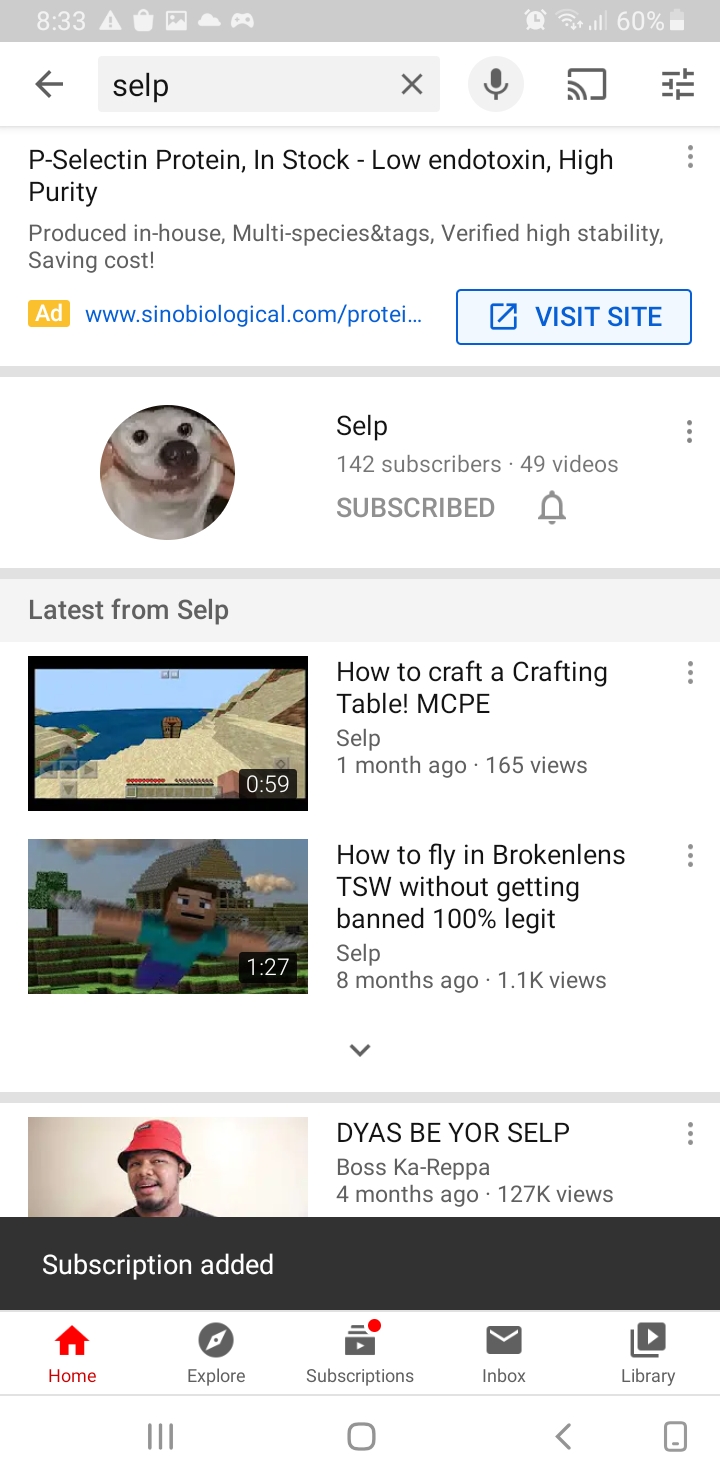Open the Selp channel from its avatar
The width and height of the screenshot is (720, 1480).
(x=168, y=472)
